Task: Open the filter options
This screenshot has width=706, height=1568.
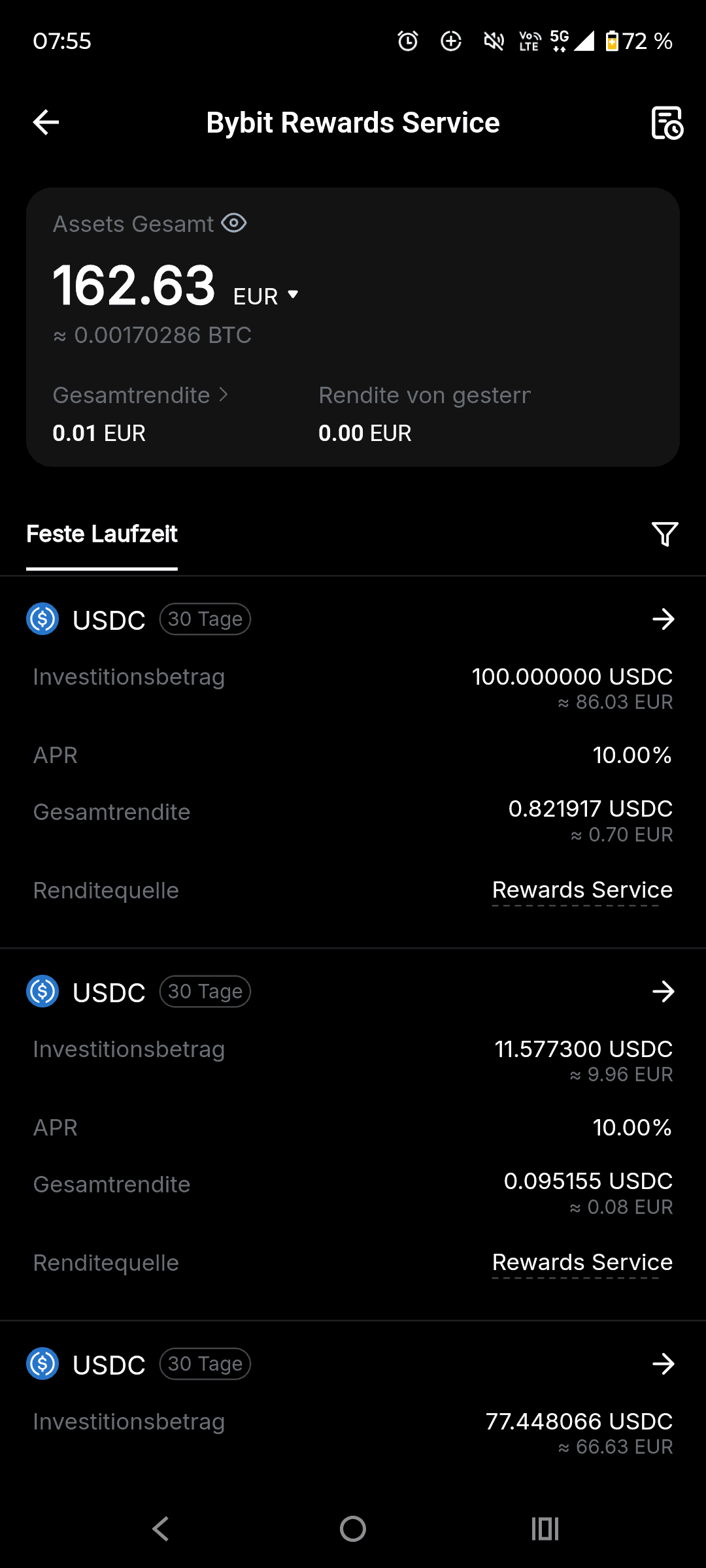Action: click(665, 534)
